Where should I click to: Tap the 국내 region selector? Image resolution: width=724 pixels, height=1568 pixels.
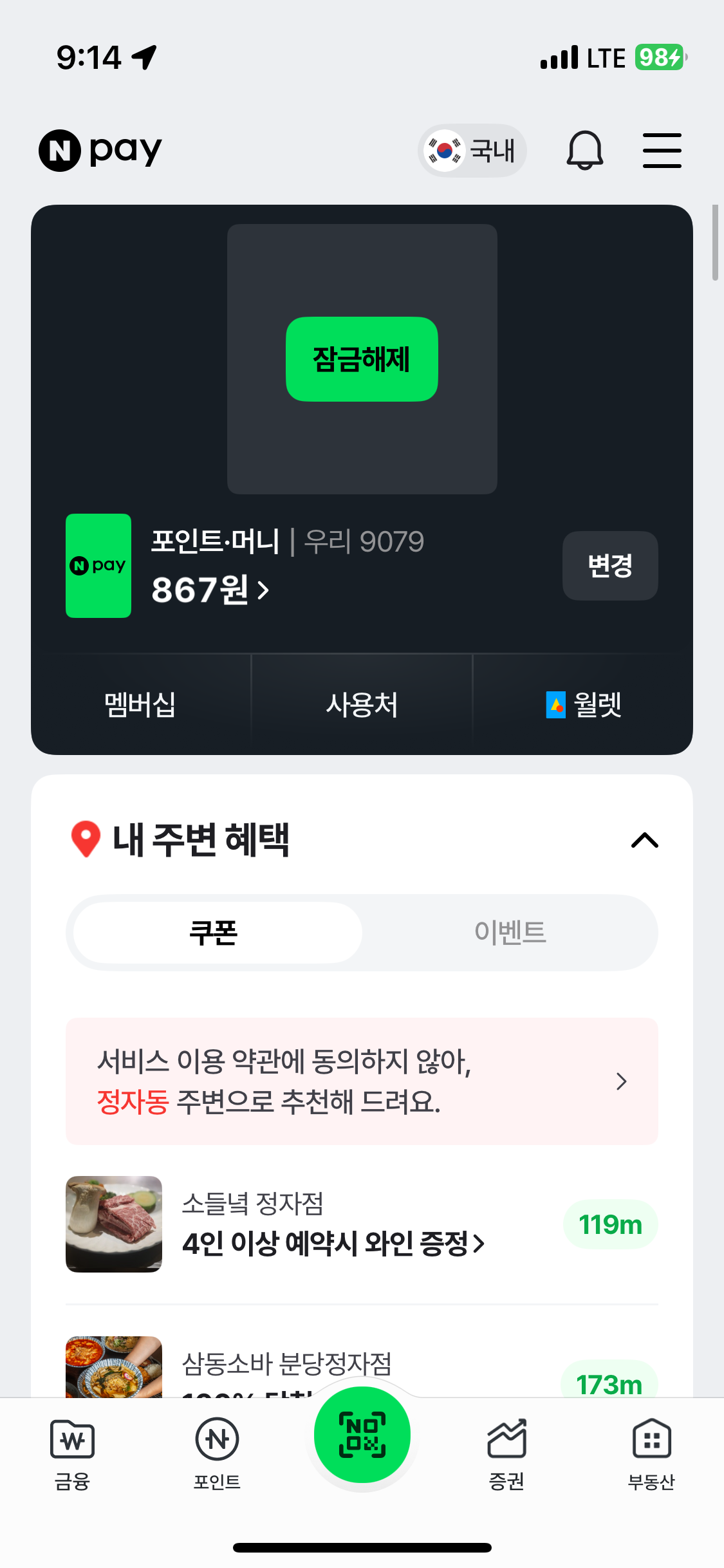472,151
